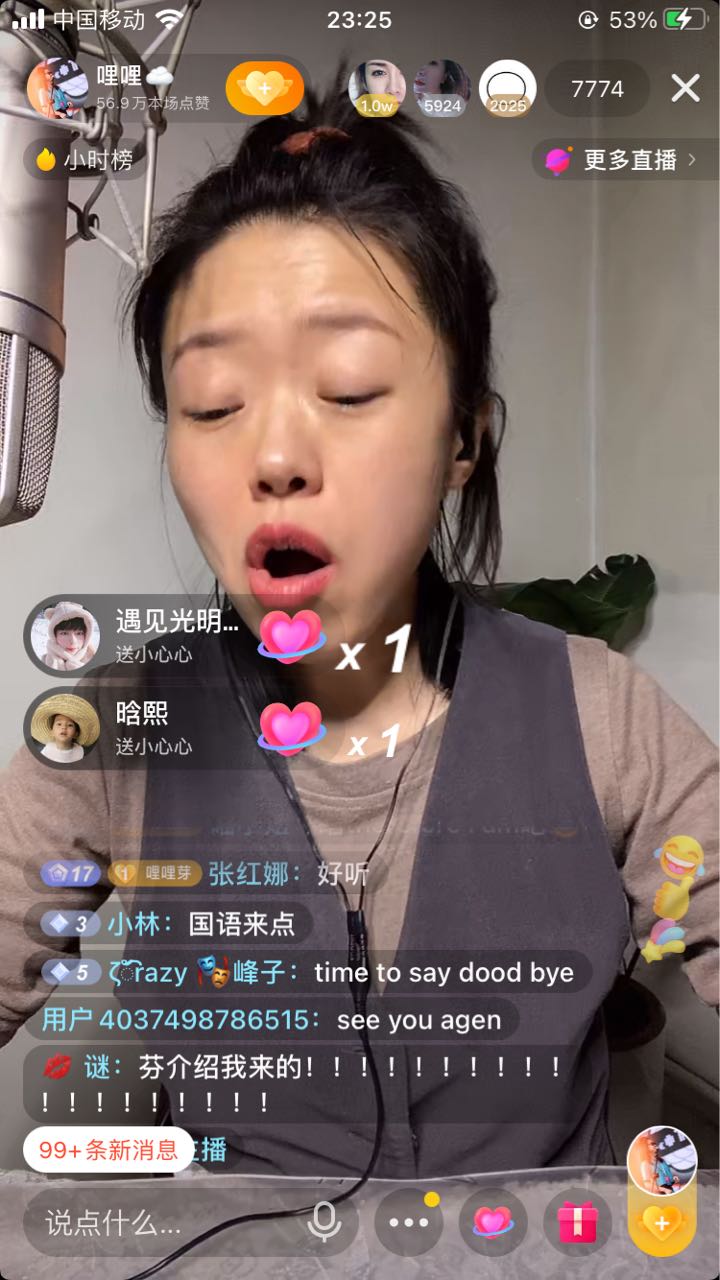Viewport: 720px width, 1280px height.
Task: Open commenter 张红娜's name in chat
Action: [254, 874]
